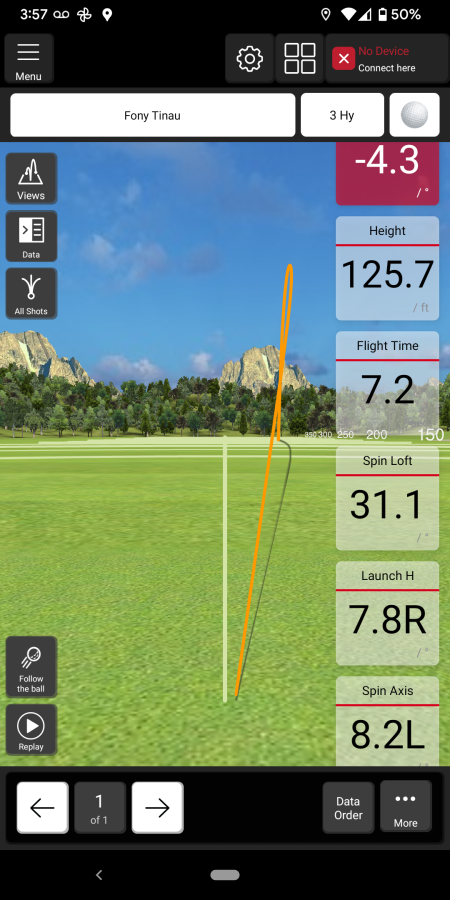Select the player Fony Tinau
The image size is (450, 900).
coord(153,115)
